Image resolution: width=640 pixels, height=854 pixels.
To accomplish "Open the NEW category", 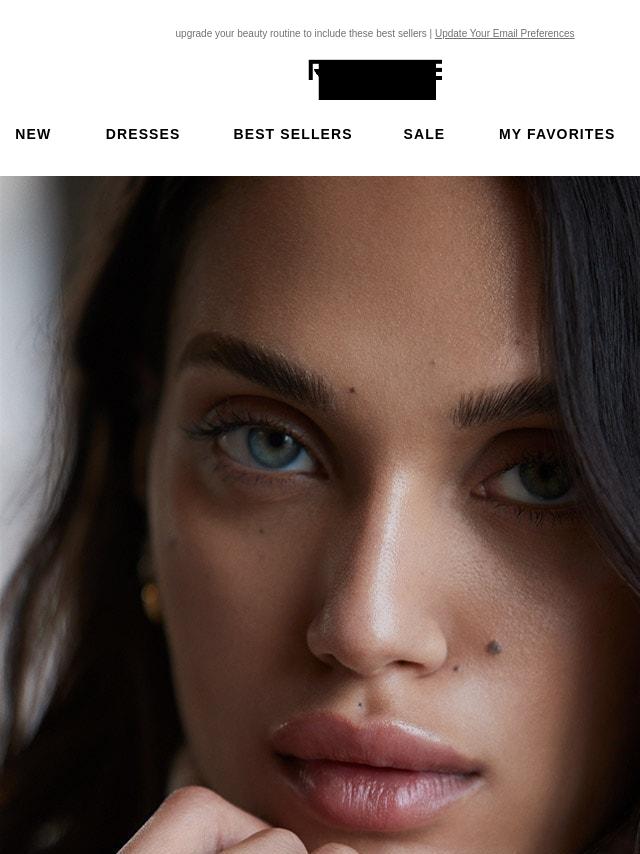I will click(x=33, y=134).
